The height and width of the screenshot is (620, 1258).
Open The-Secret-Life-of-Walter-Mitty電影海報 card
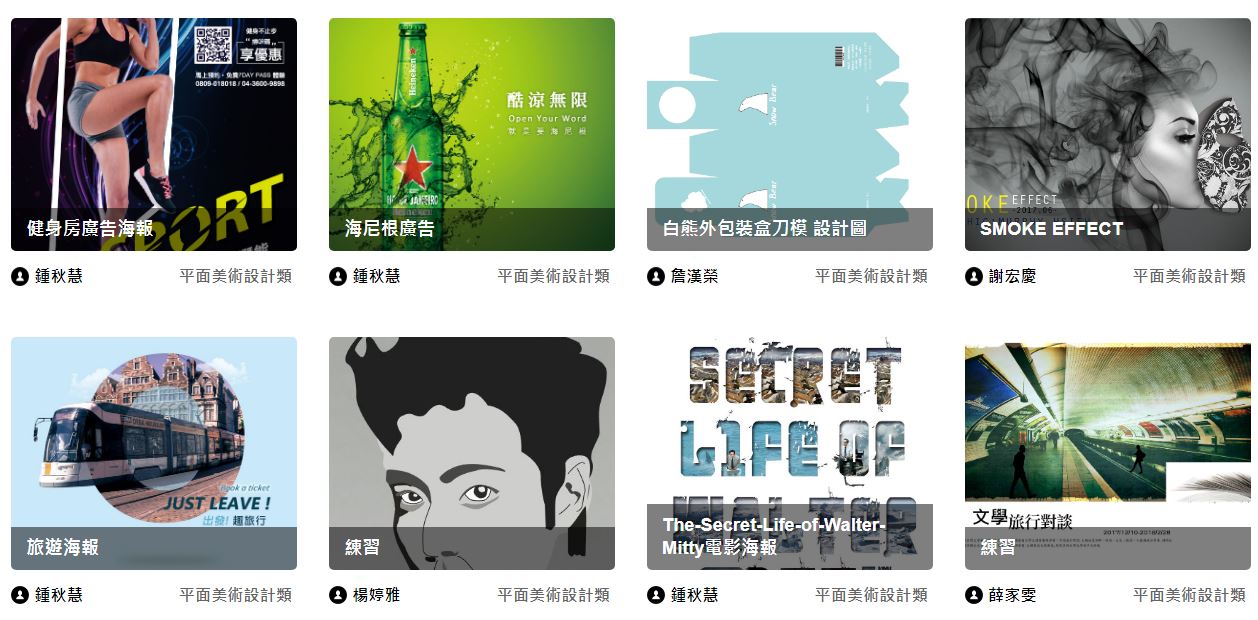tap(790, 453)
